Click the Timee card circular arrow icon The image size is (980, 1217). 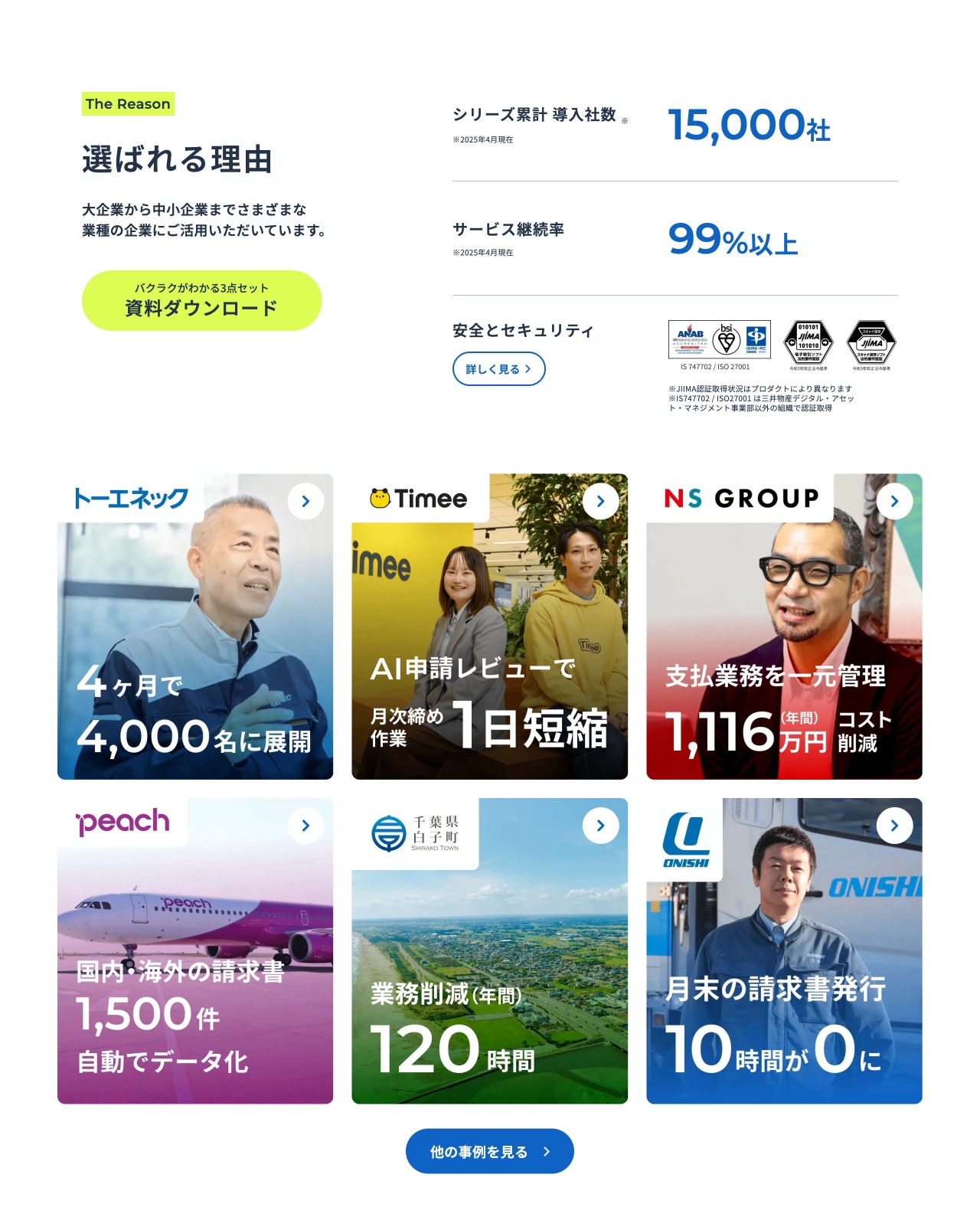602,501
